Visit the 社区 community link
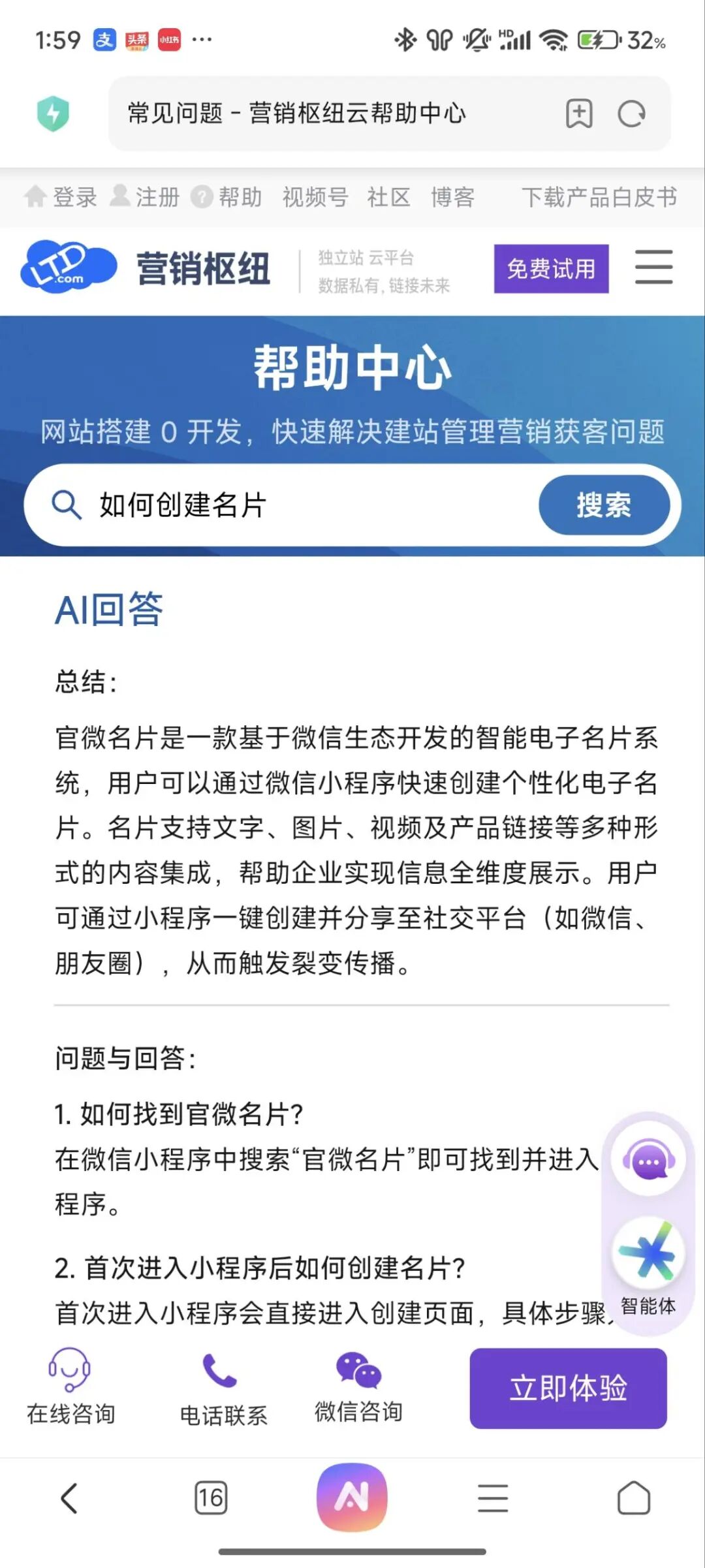Image resolution: width=705 pixels, height=1568 pixels. 388,196
